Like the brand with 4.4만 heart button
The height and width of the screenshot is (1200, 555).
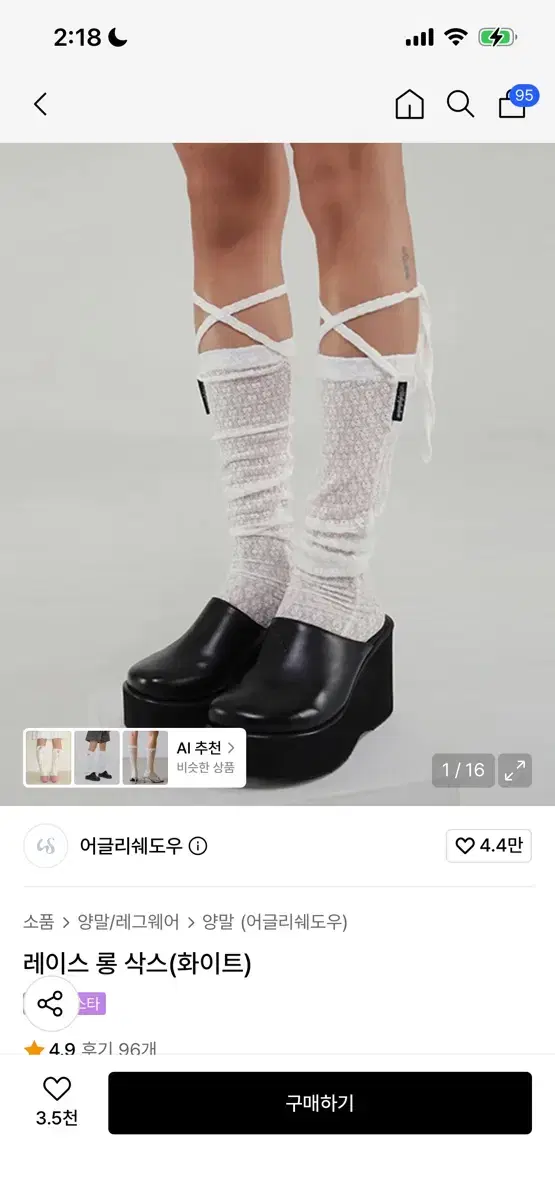click(x=489, y=846)
